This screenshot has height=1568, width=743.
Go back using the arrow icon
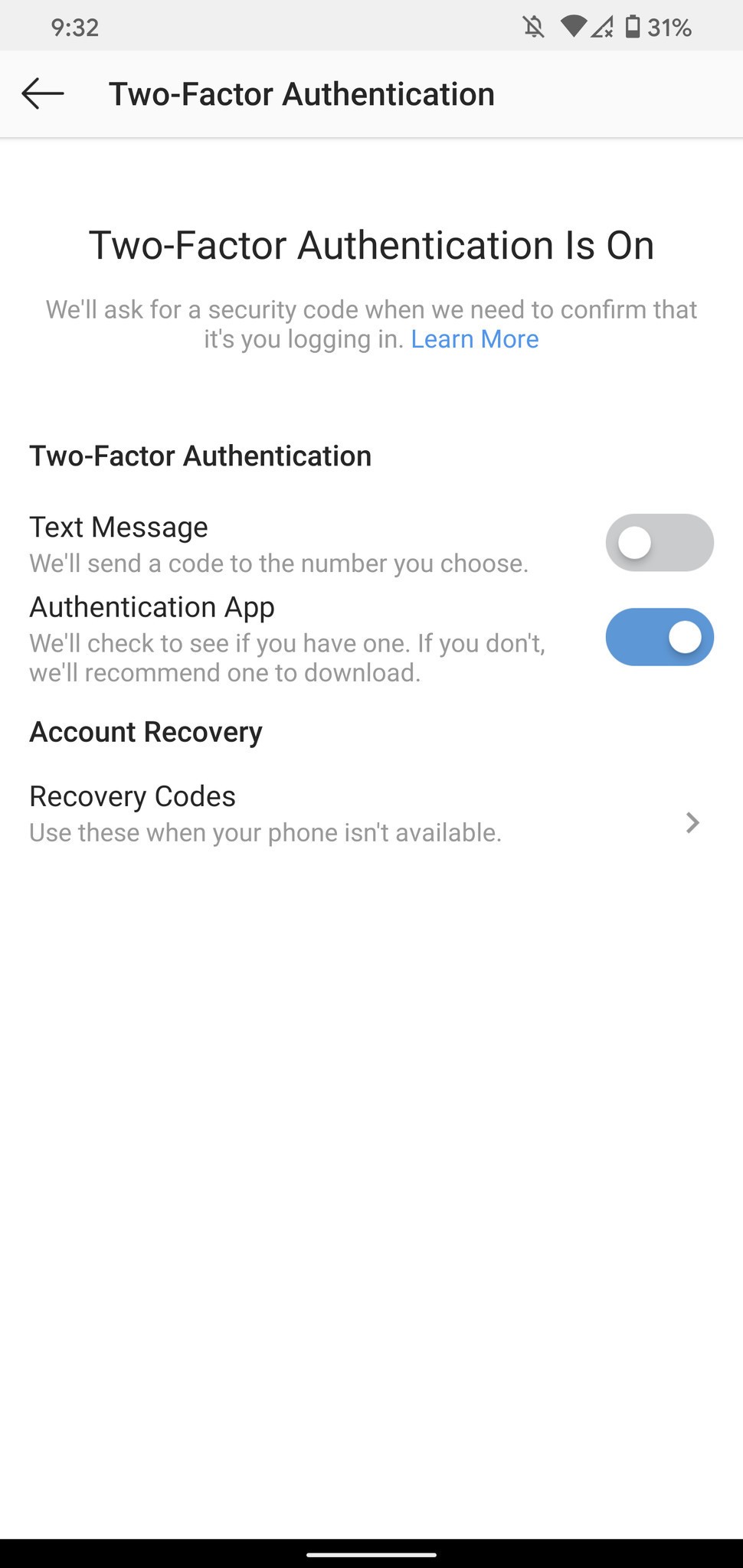click(43, 94)
